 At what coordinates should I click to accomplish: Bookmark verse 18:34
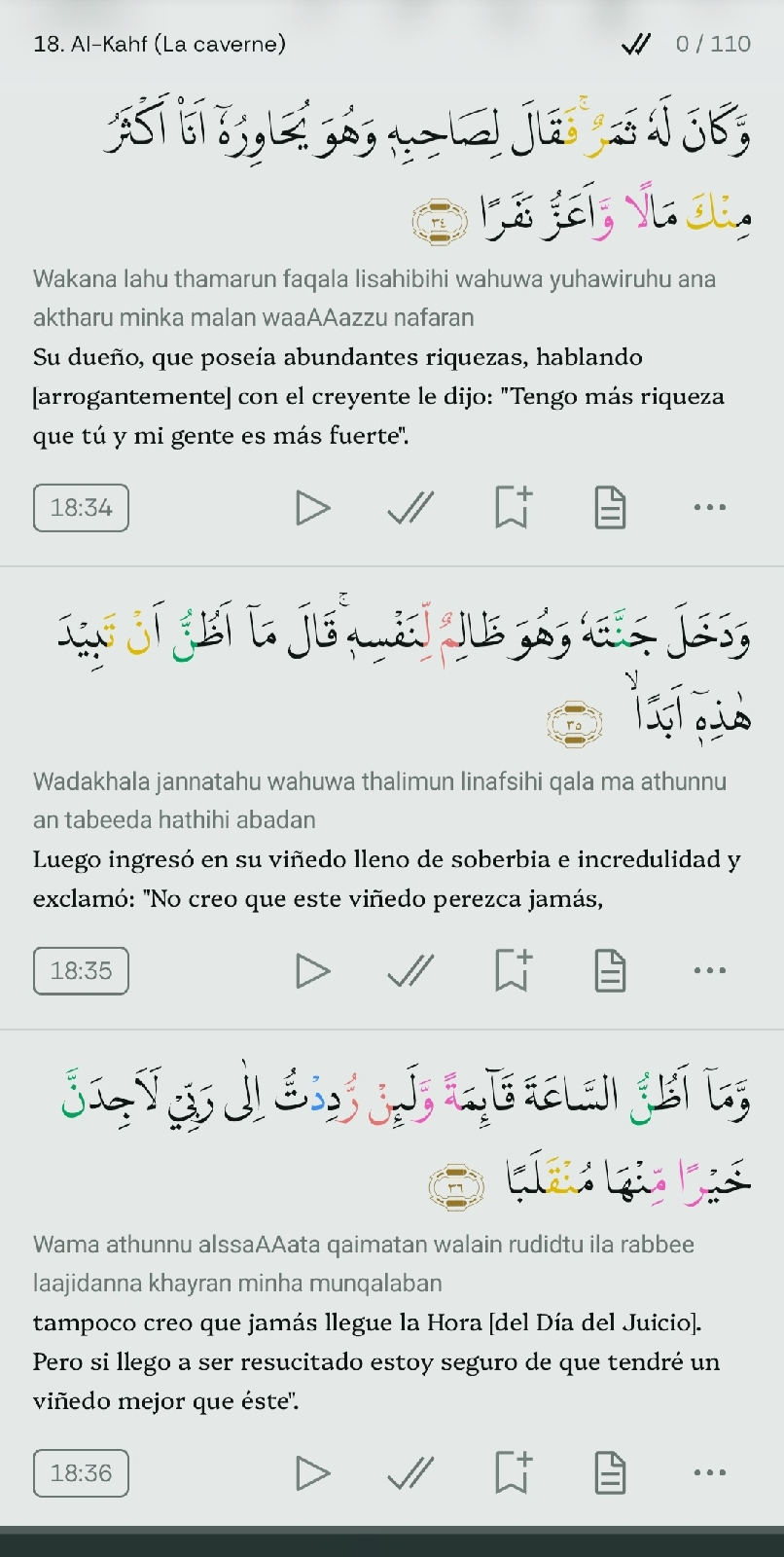(513, 507)
